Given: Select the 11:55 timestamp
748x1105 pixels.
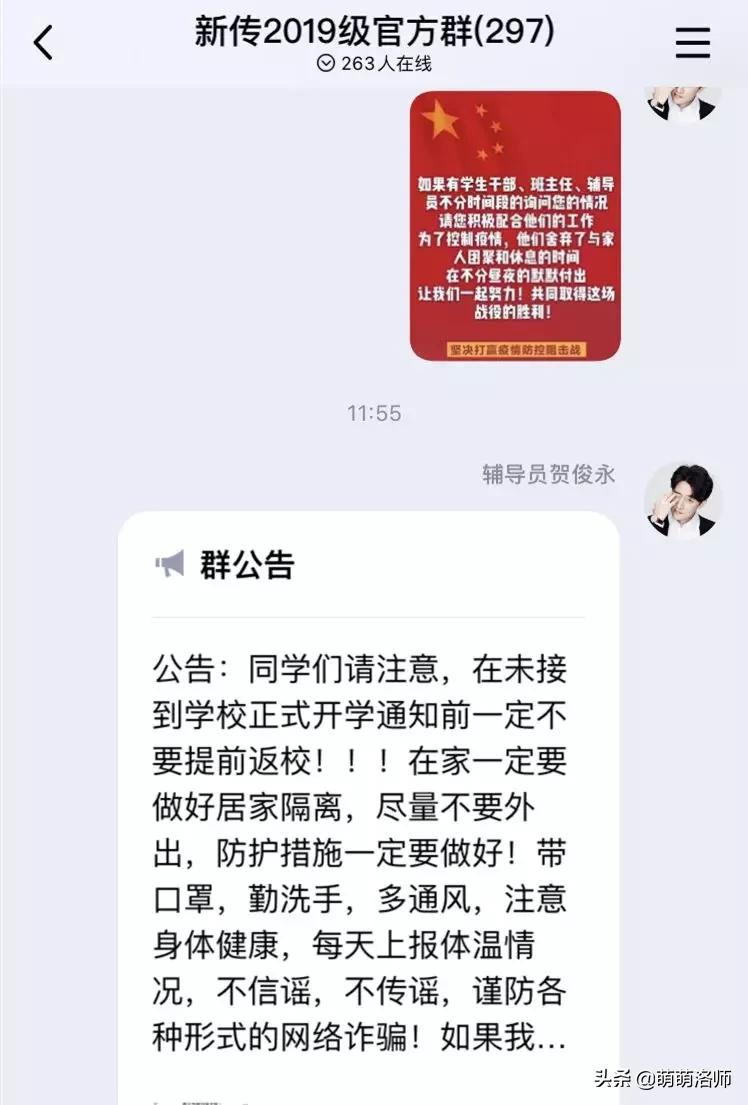Looking at the screenshot, I should [x=374, y=411].
